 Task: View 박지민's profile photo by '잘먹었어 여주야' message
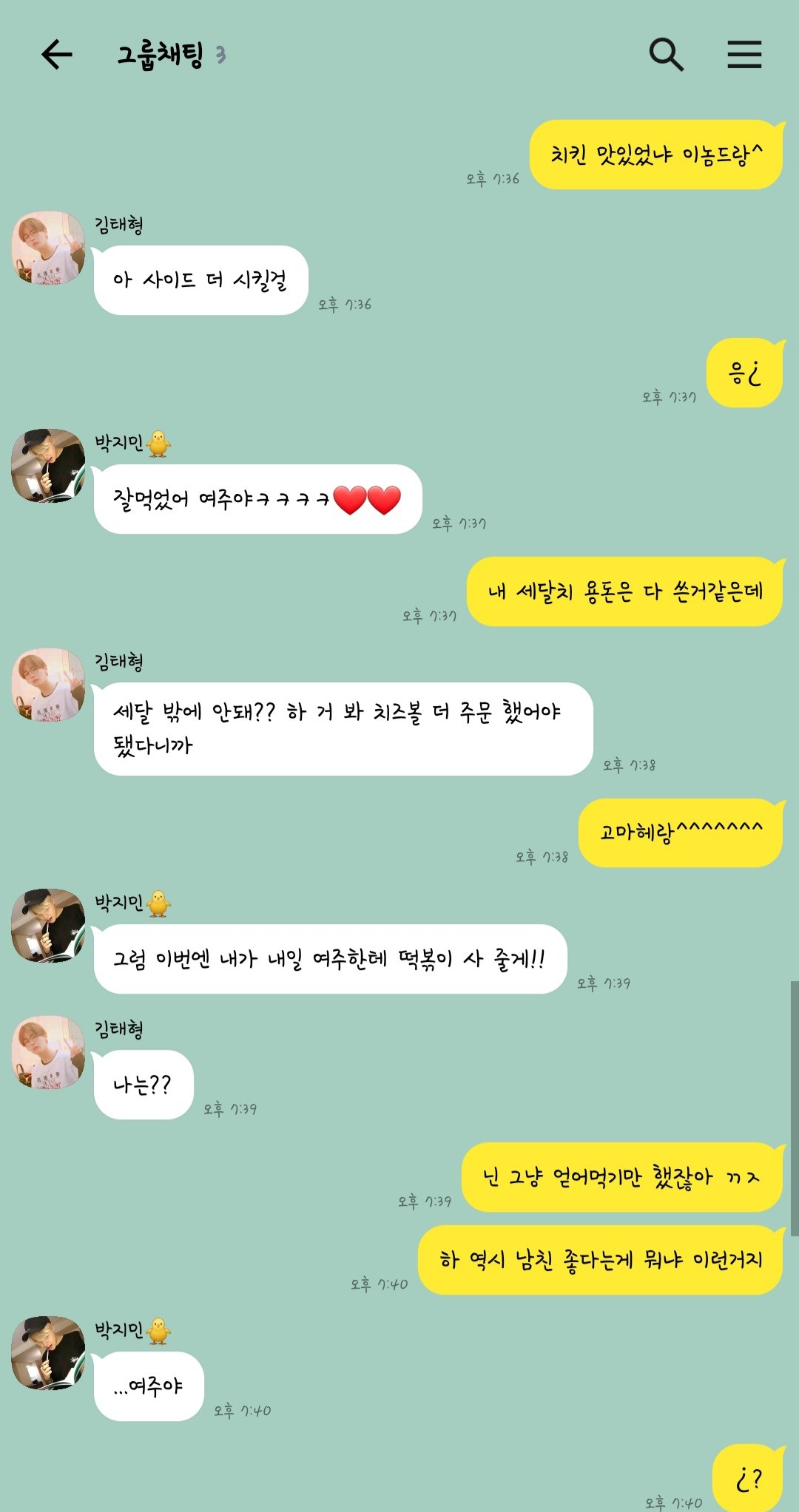point(48,466)
